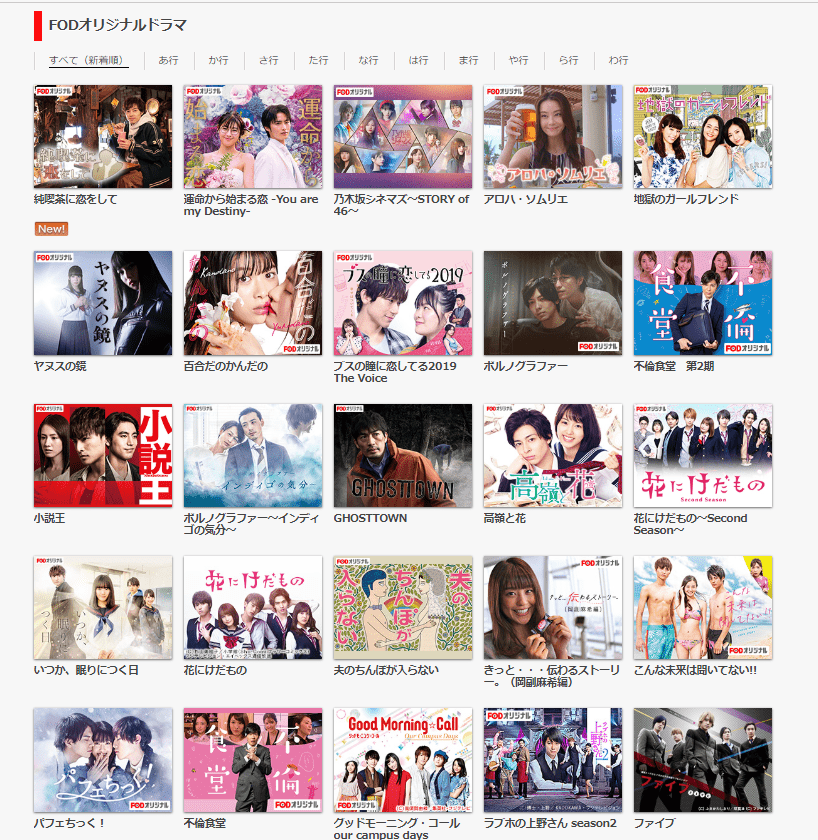Open 運命から始まる恋 -You are my Destiny-
The width and height of the screenshot is (818, 840).
coord(252,137)
